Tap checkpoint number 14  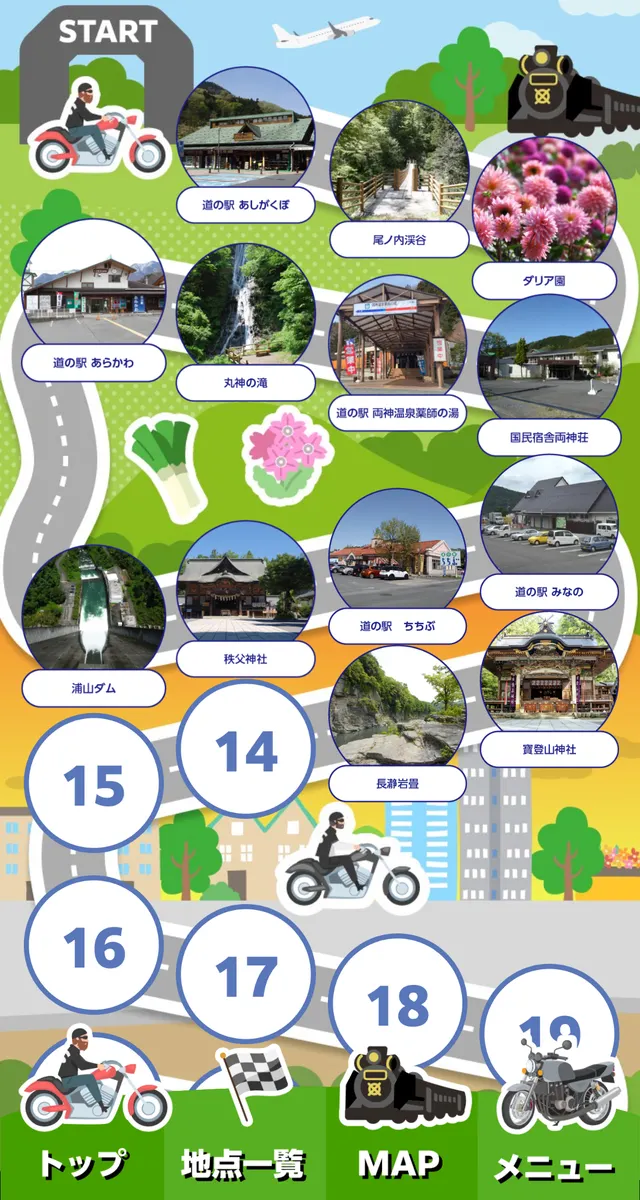246,750
